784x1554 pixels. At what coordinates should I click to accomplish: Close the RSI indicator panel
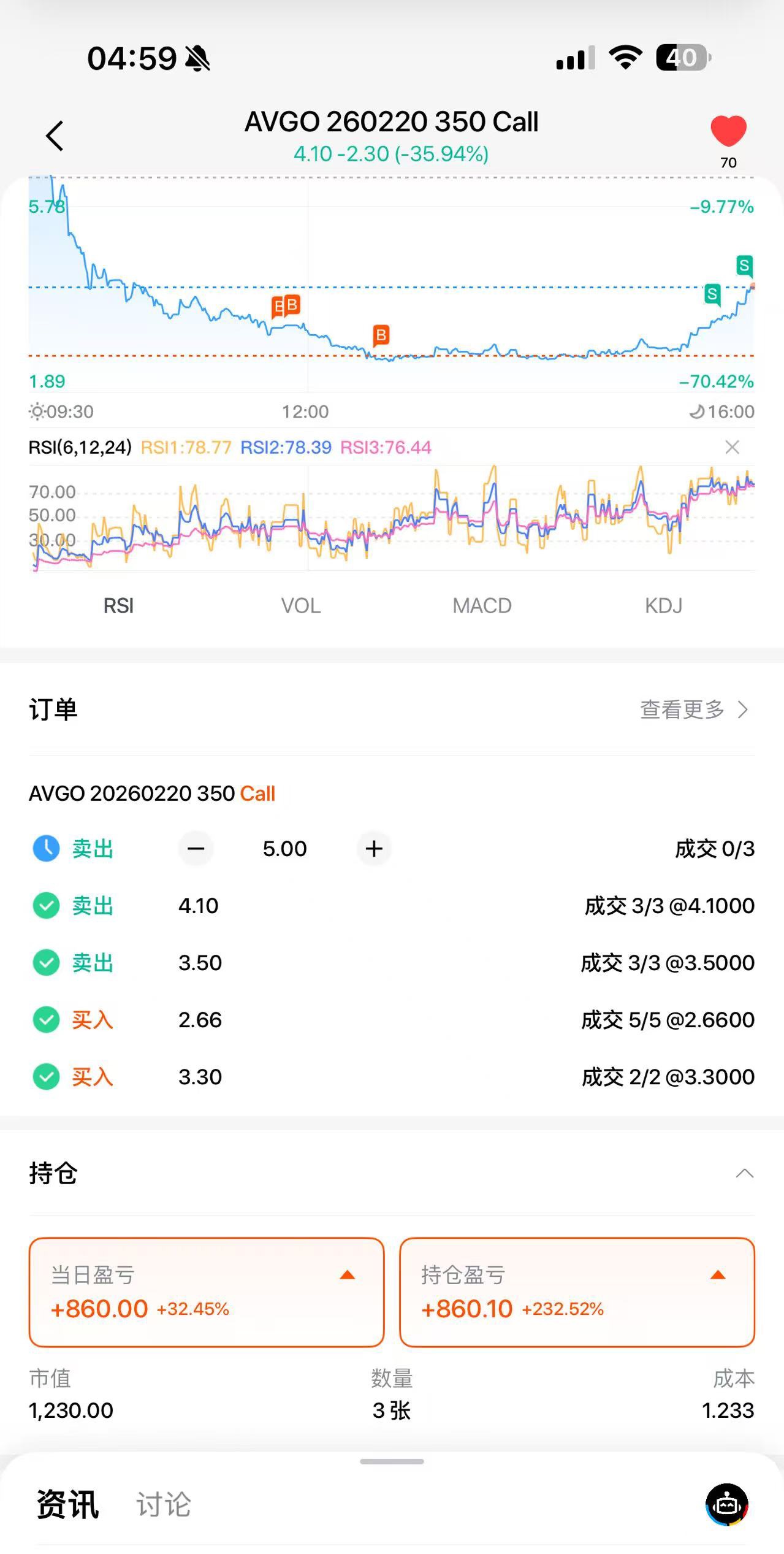pos(732,447)
